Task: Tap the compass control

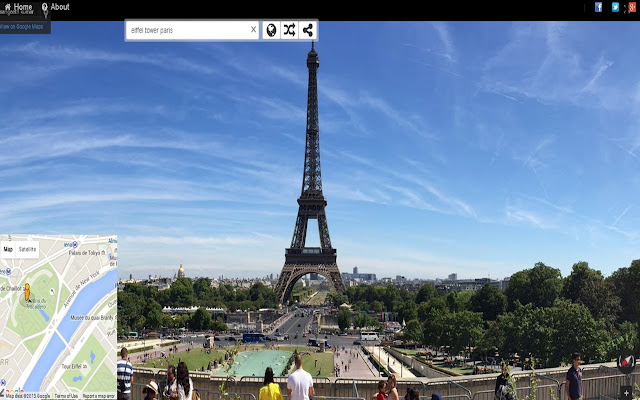Action: tap(626, 361)
